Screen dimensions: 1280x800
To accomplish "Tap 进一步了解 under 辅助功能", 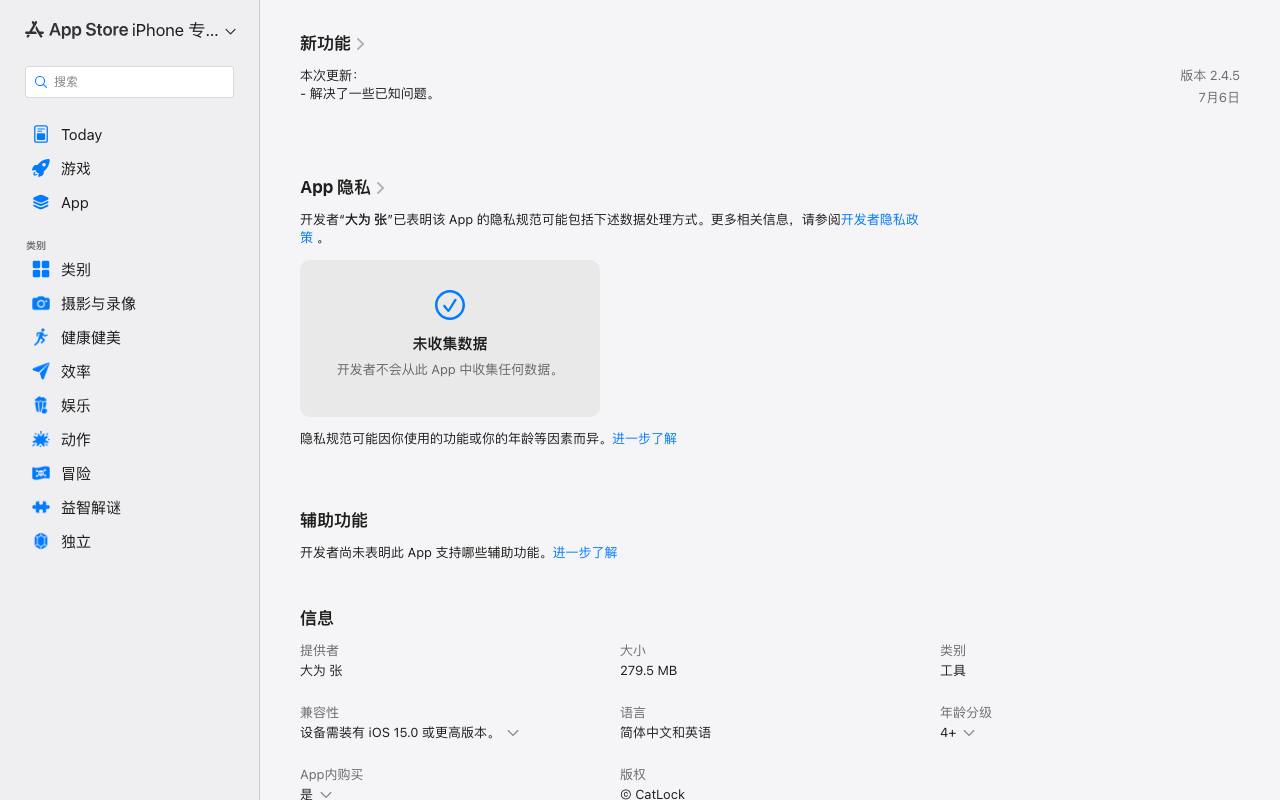I will pos(585,552).
